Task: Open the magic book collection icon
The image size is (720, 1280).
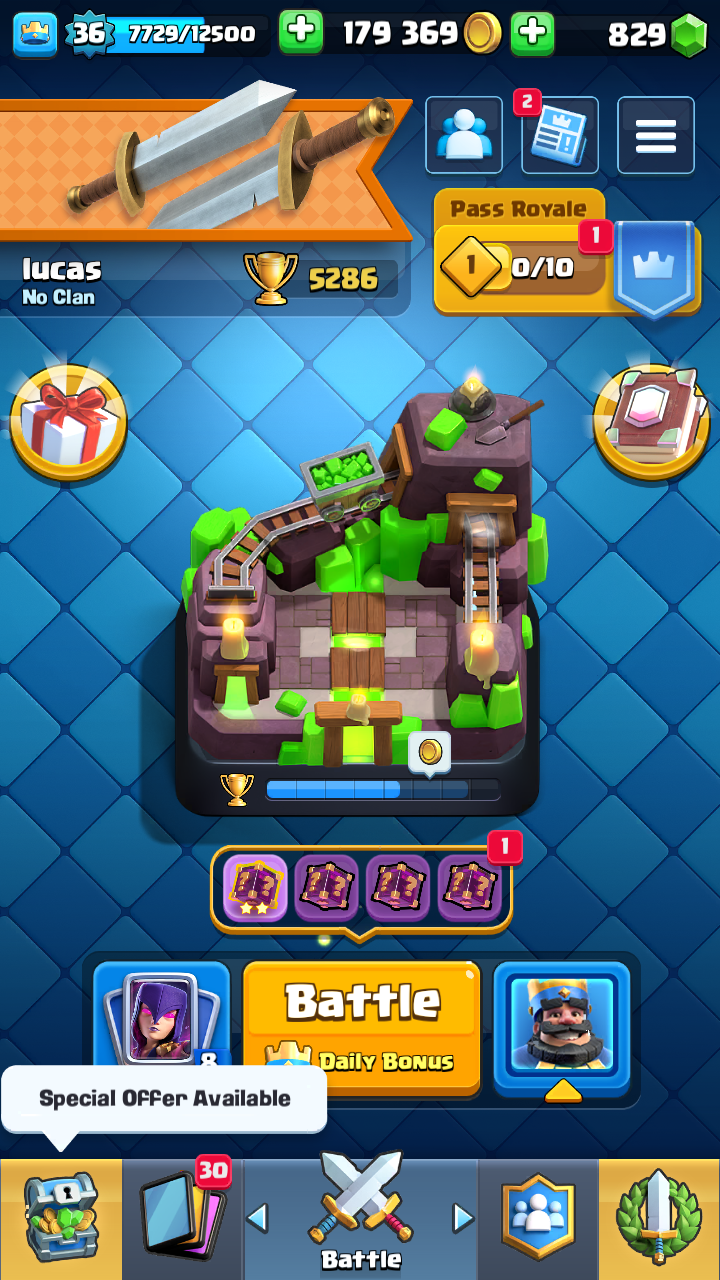Action: 651,420
